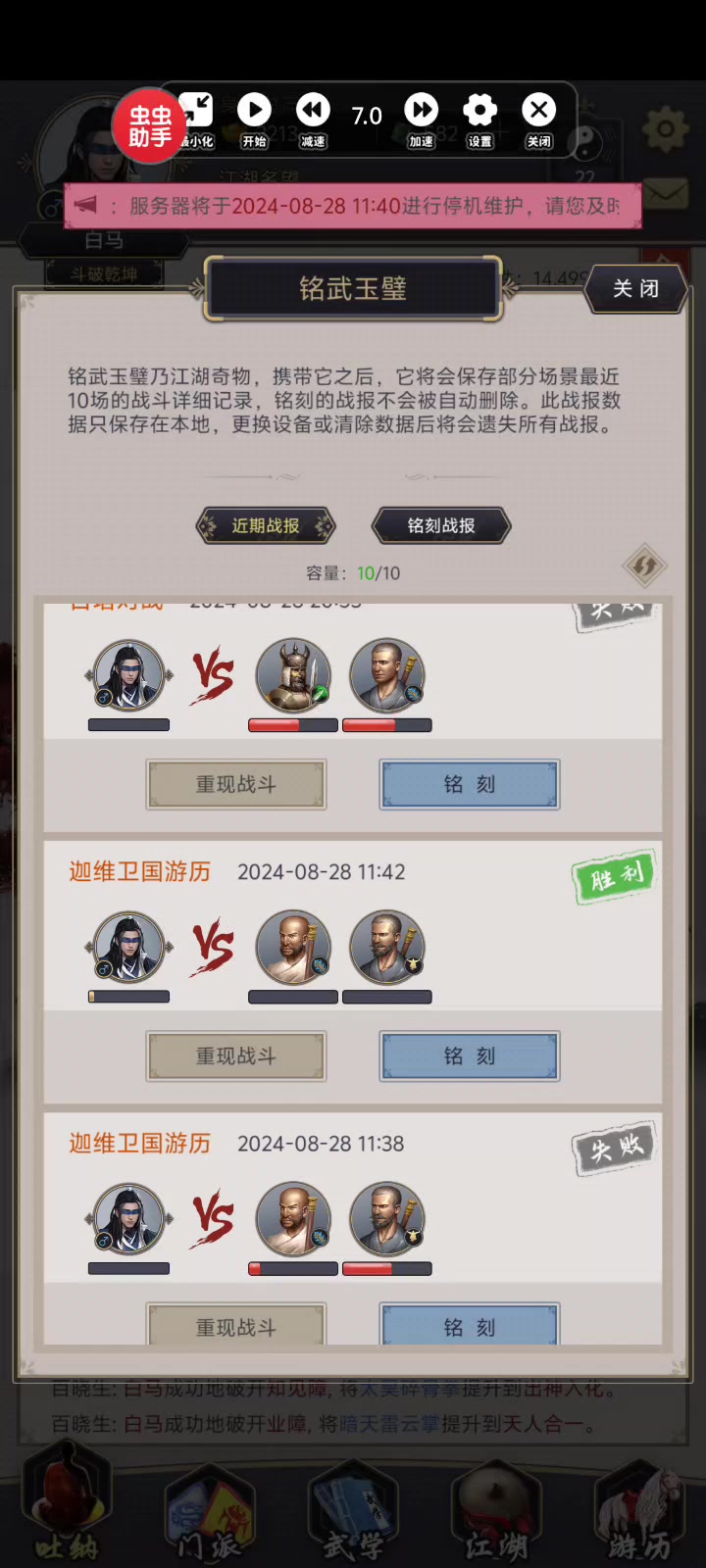Replay the 11:38 迦维卫国游历 battle
706x1568 pixels.
coord(235,1325)
